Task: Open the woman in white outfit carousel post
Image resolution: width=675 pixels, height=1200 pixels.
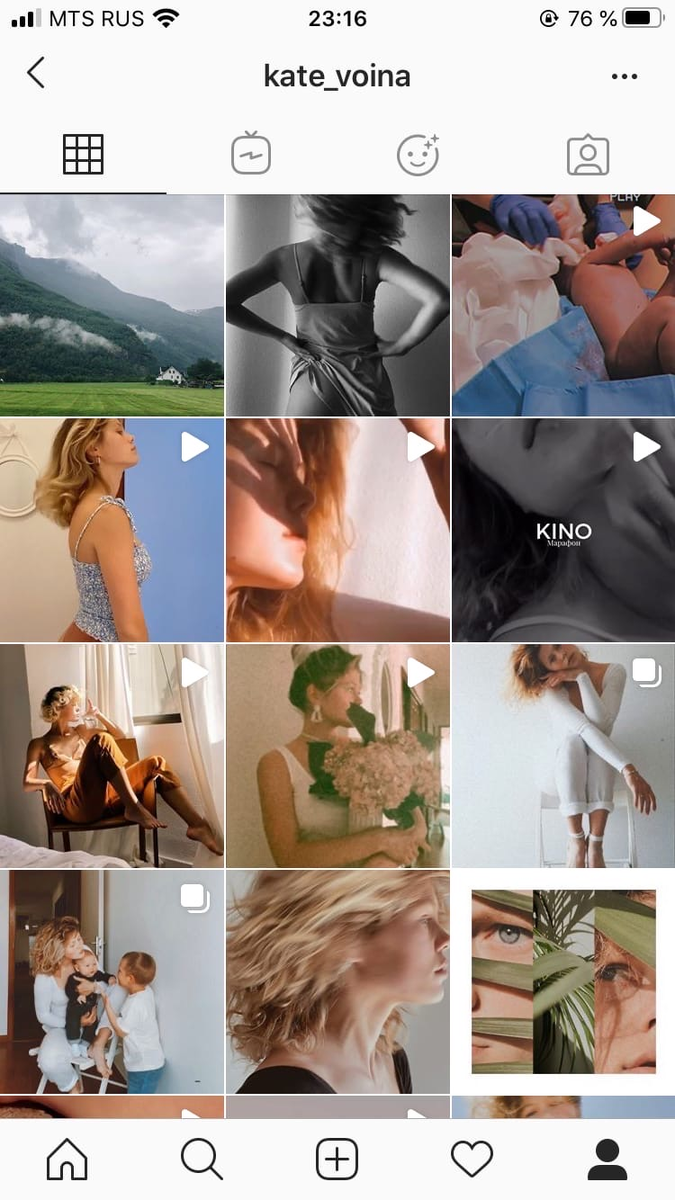Action: pyautogui.click(x=563, y=756)
